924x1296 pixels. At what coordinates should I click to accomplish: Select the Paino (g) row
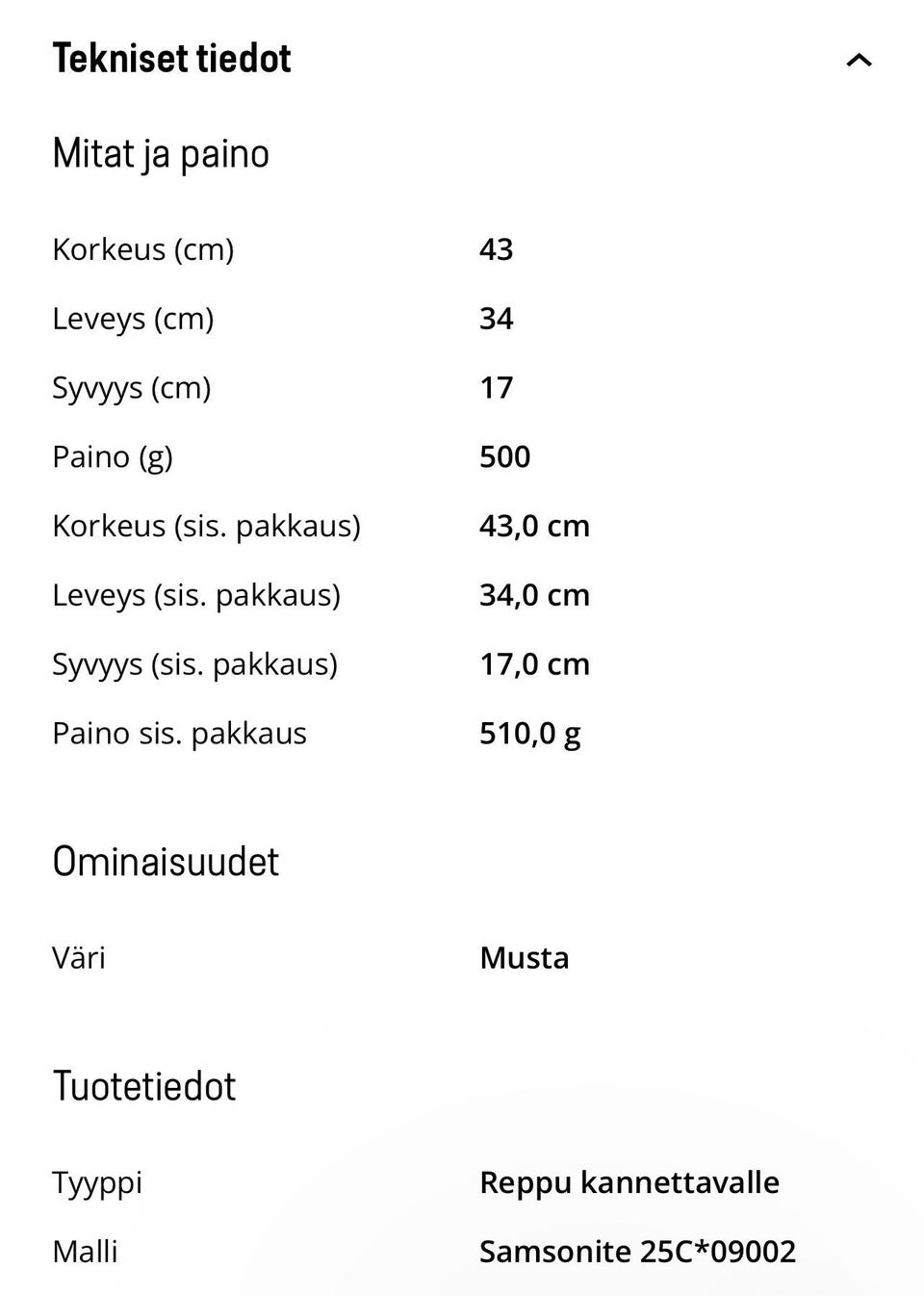pyautogui.click(x=113, y=456)
